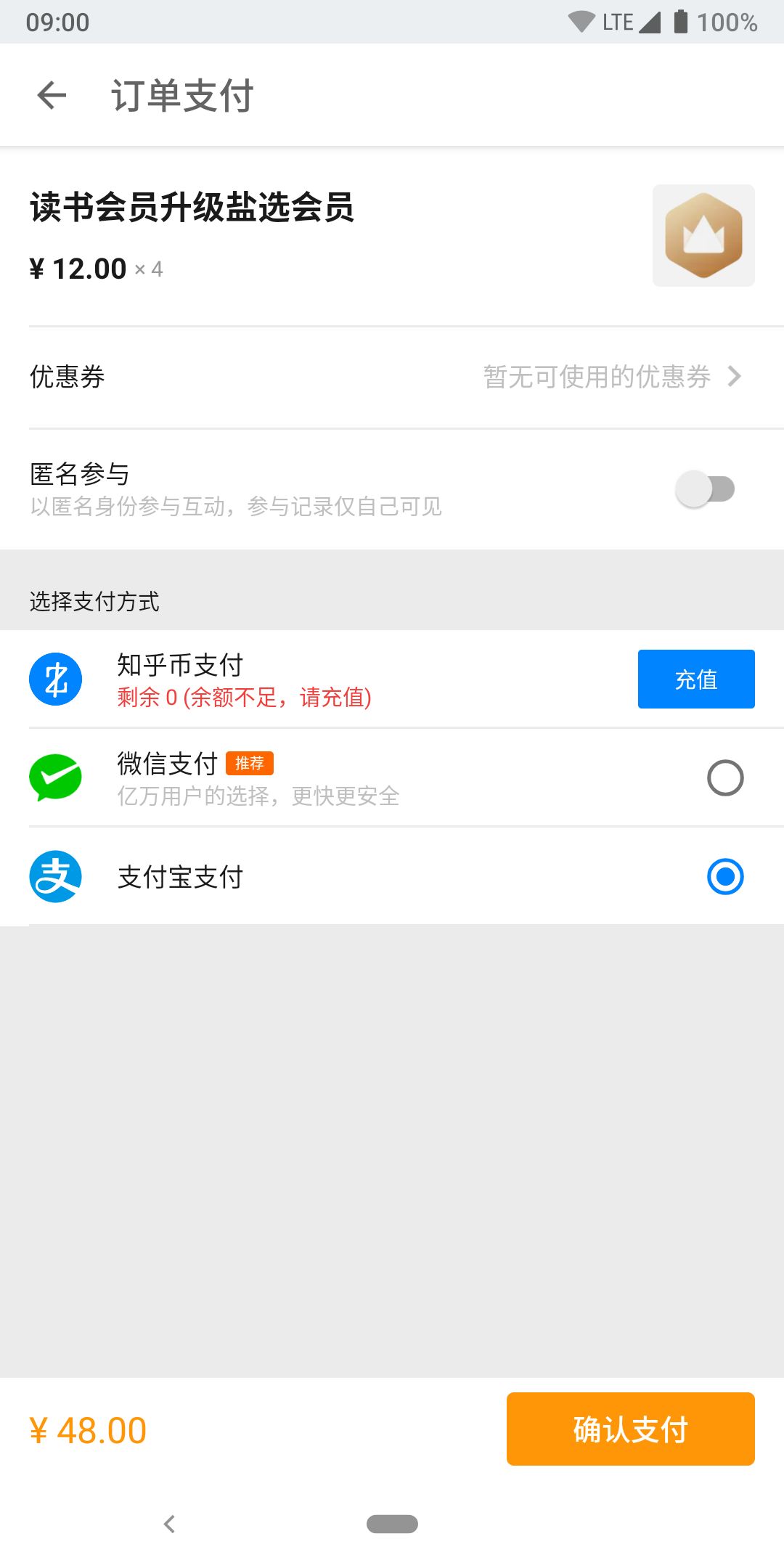This screenshot has height=1568, width=784.
Task: Go back from the 订单支付 page
Action: tap(52, 95)
